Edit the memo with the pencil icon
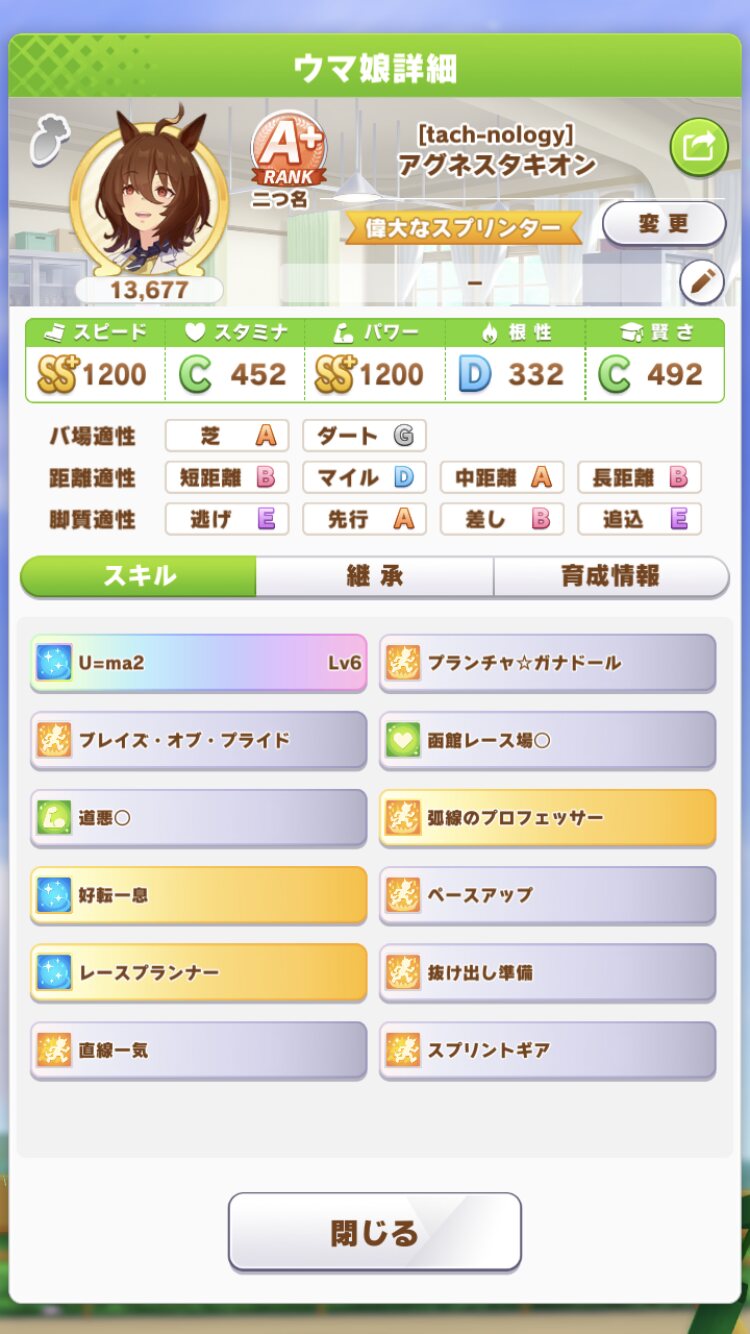 (x=701, y=283)
